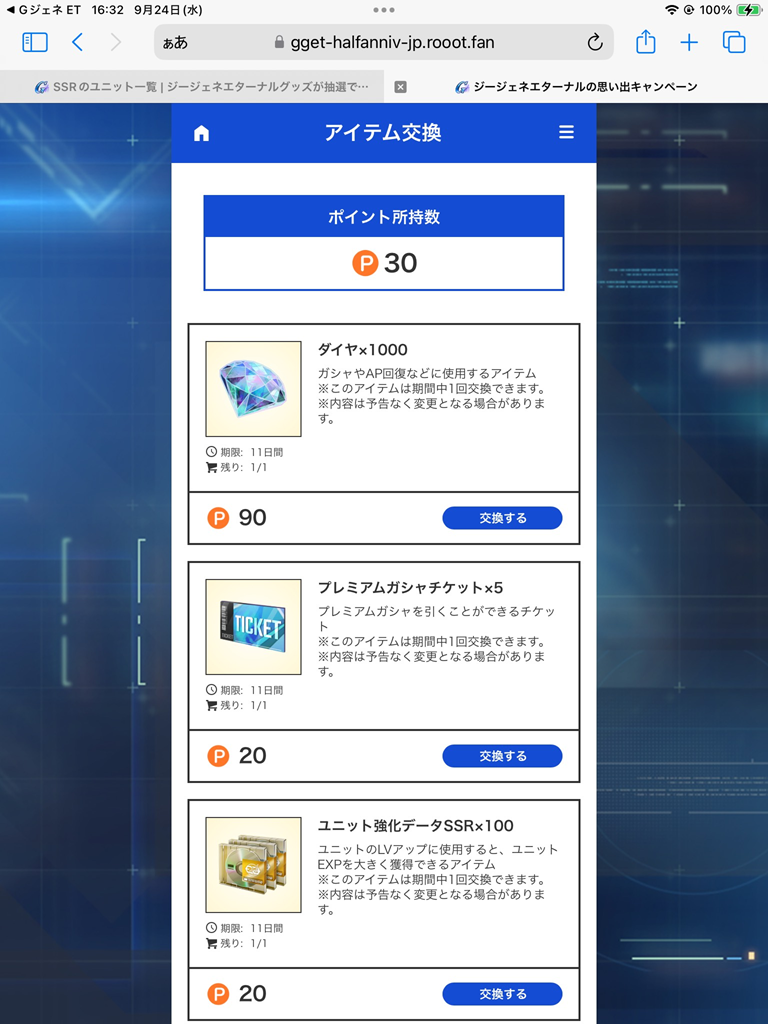This screenshot has height=1024, width=768.
Task: Close the ジージェネエターナルの思い出キャンペーン tab
Action: point(400,87)
